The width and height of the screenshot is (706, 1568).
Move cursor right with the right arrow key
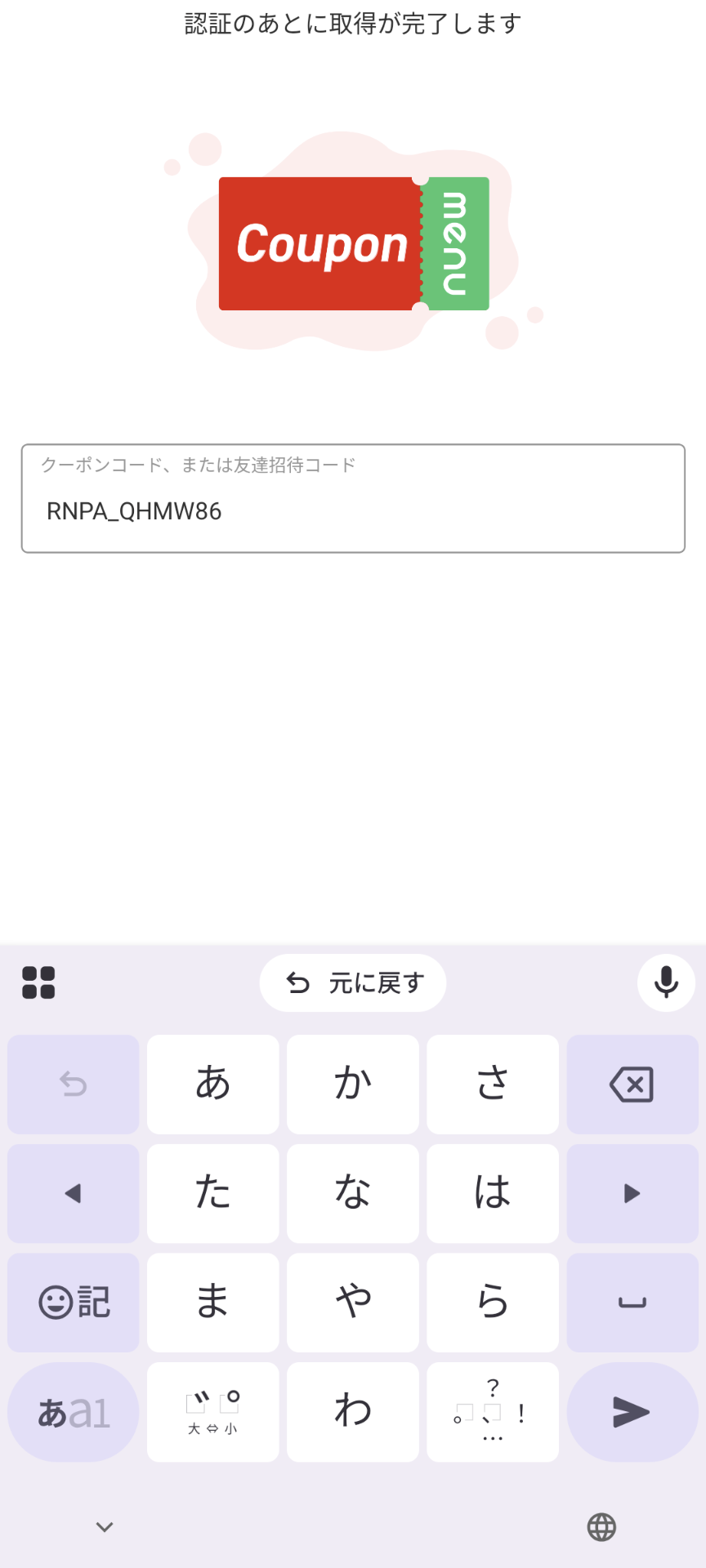coord(632,1193)
